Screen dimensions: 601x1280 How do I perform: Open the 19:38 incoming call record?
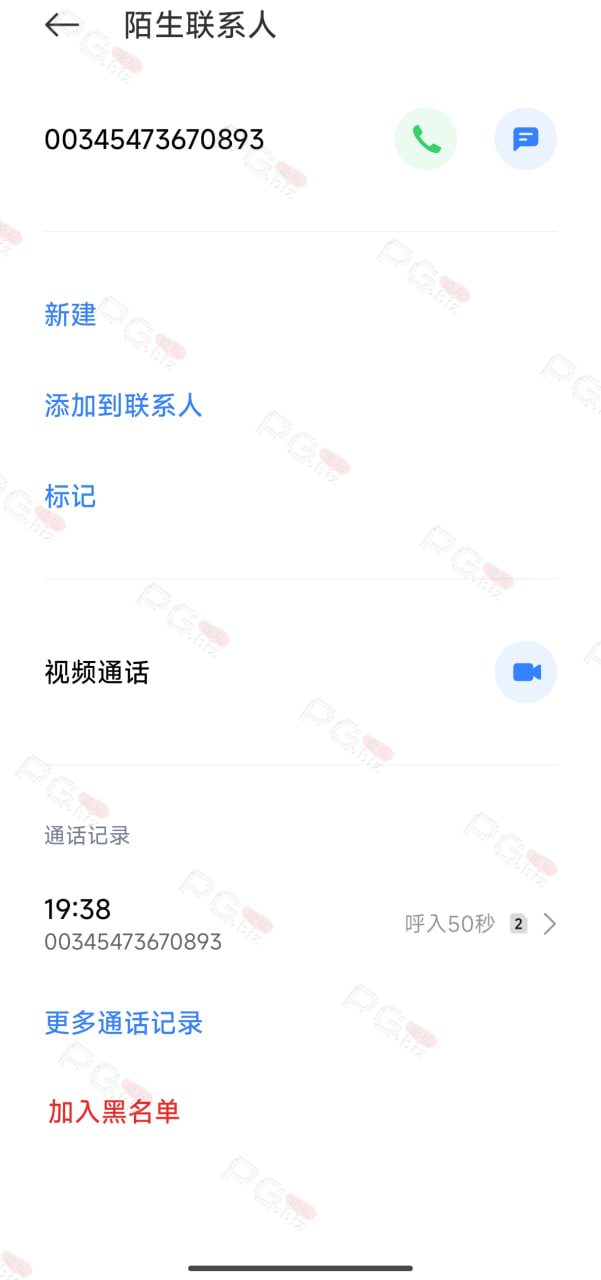[300, 924]
